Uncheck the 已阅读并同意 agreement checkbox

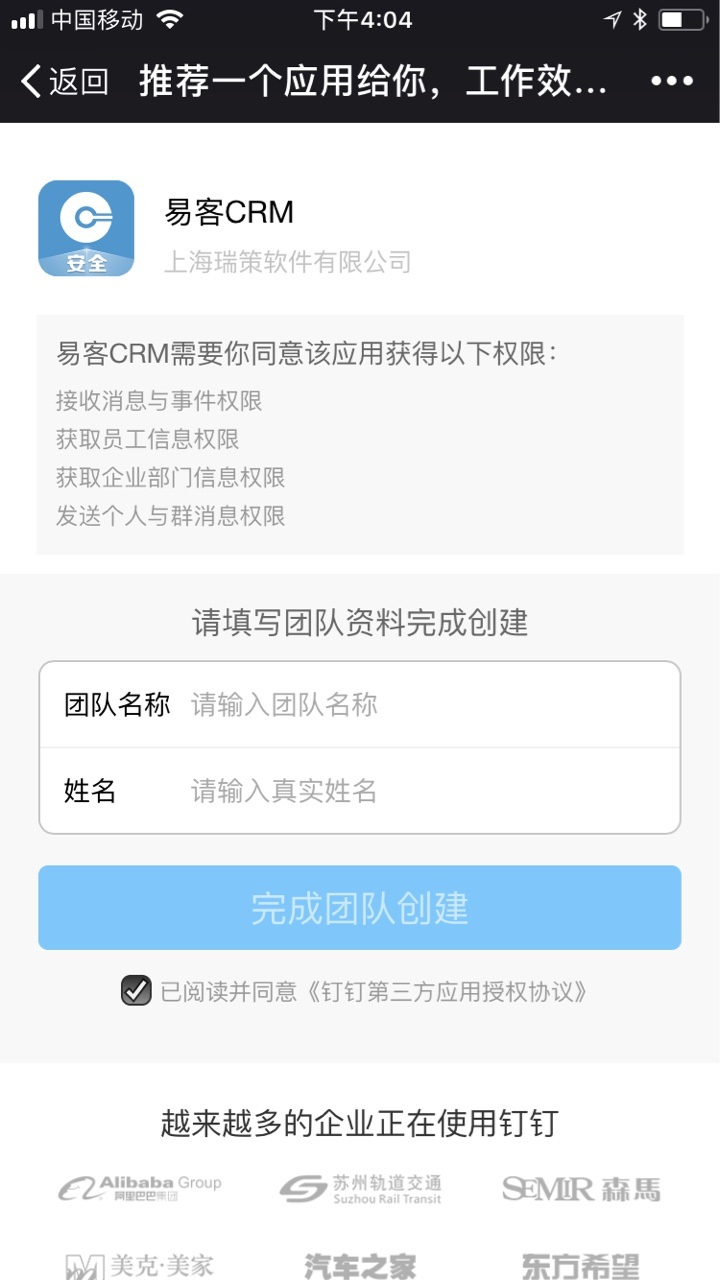pos(136,991)
